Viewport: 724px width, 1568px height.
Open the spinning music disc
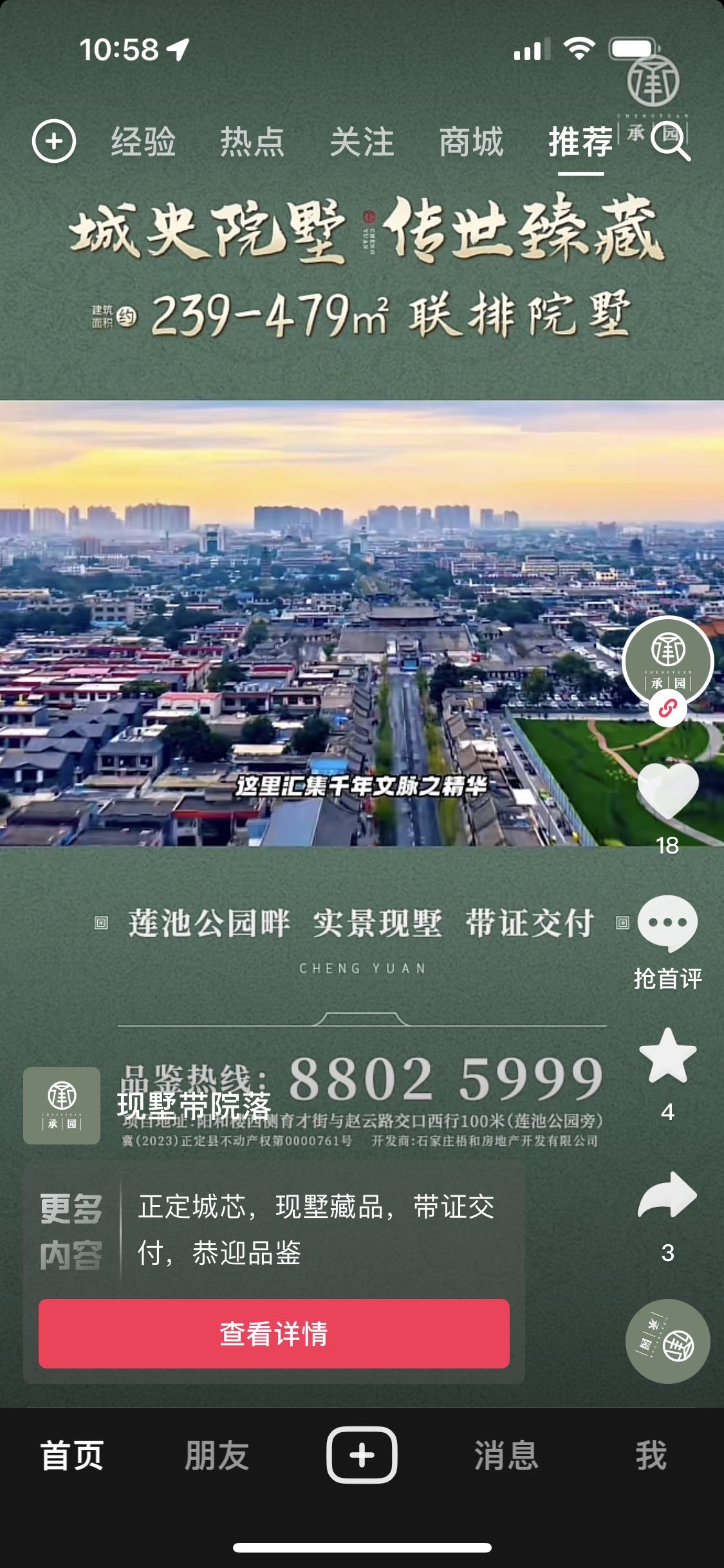click(668, 1341)
